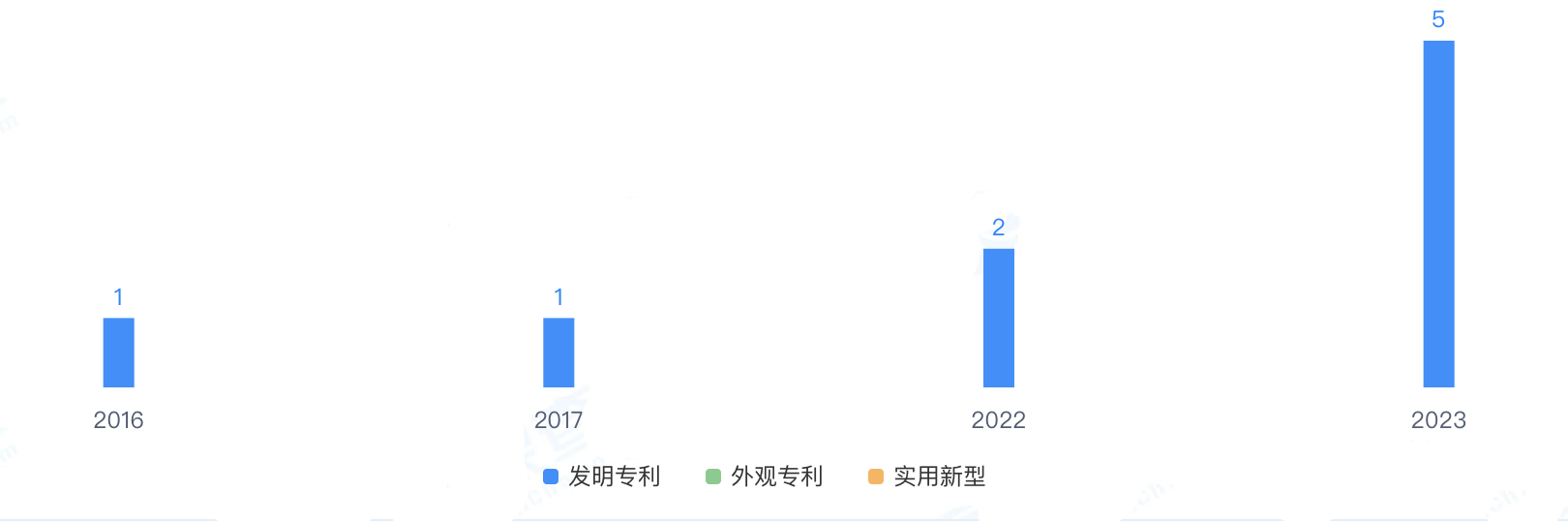Select the 2016 bar in the chart

point(118,353)
